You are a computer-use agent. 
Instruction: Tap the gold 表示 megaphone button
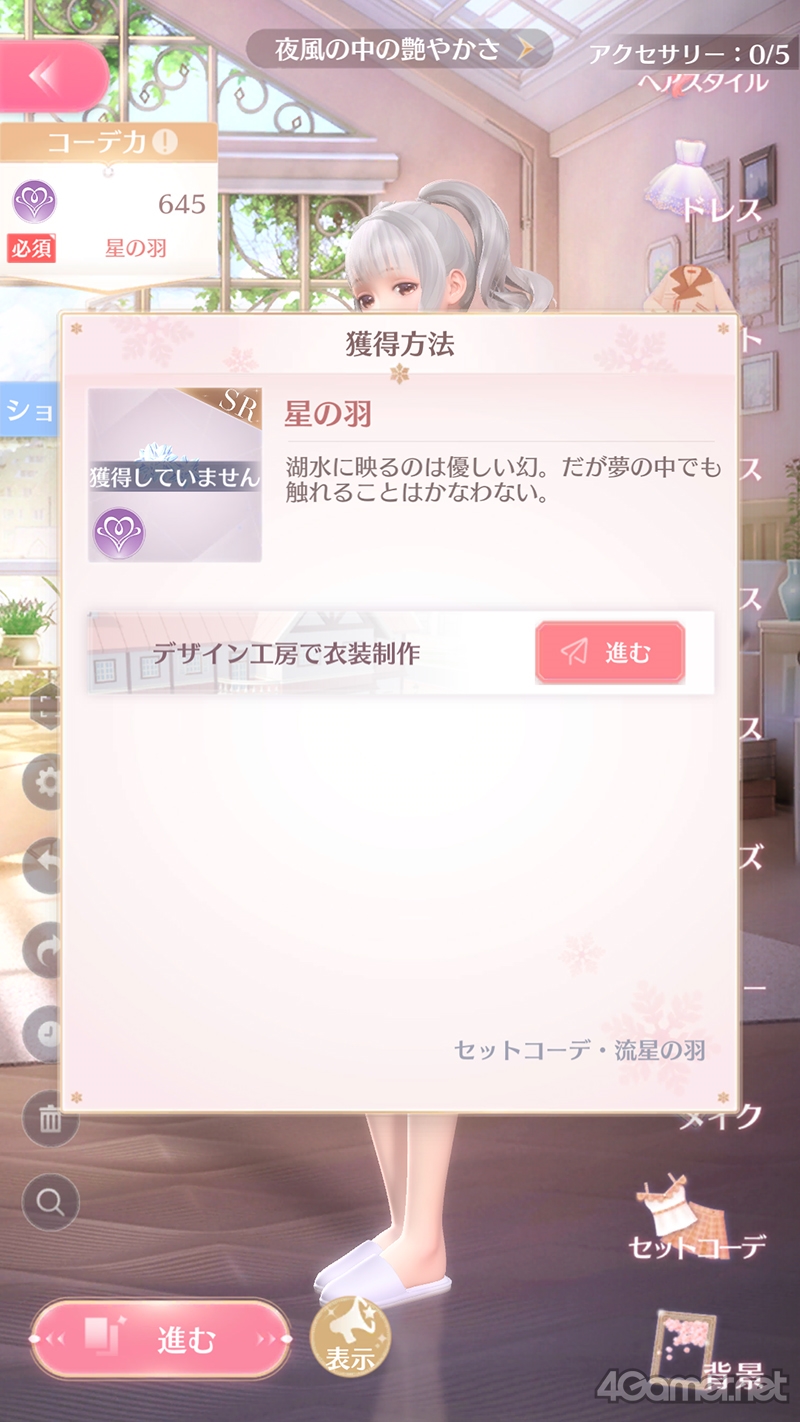pos(350,1340)
